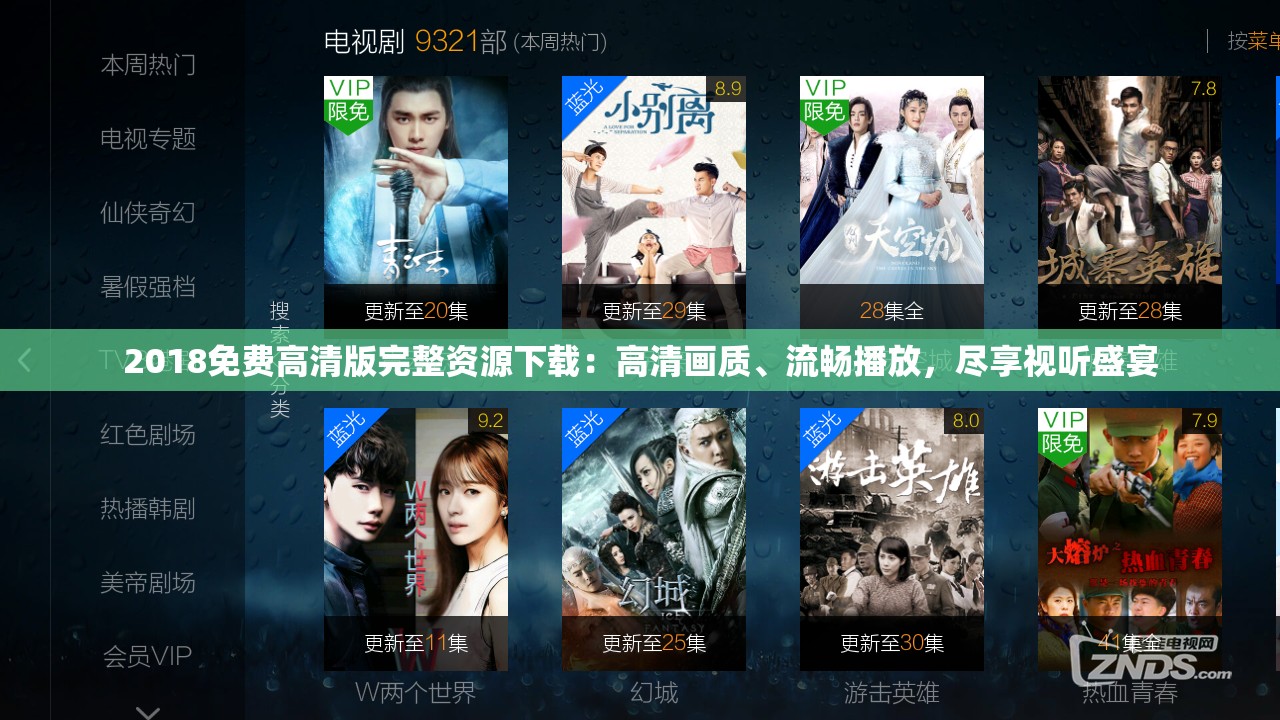Open the 热播韩剧 category

(148, 509)
